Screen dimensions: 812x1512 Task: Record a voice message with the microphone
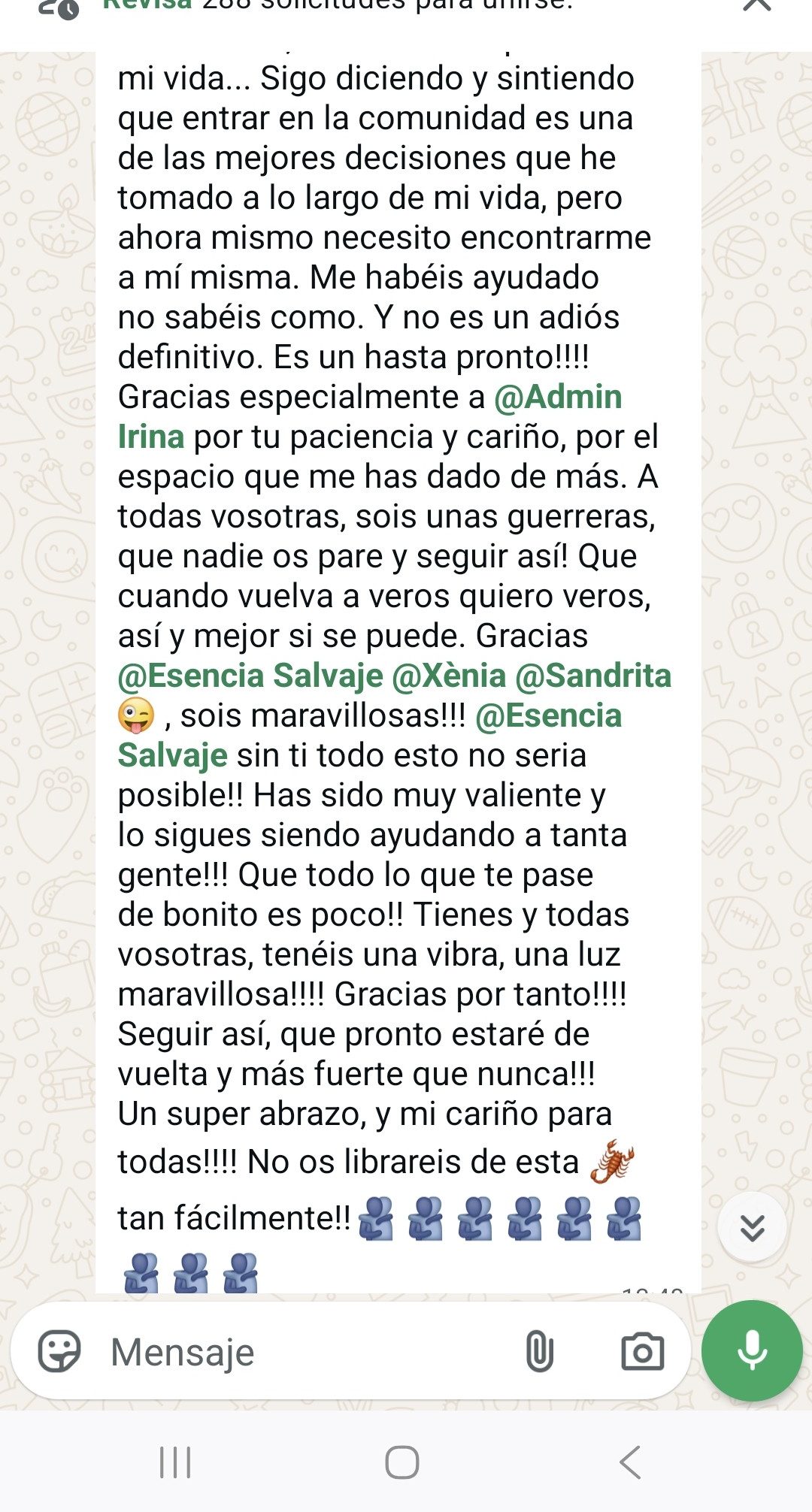point(752,1350)
